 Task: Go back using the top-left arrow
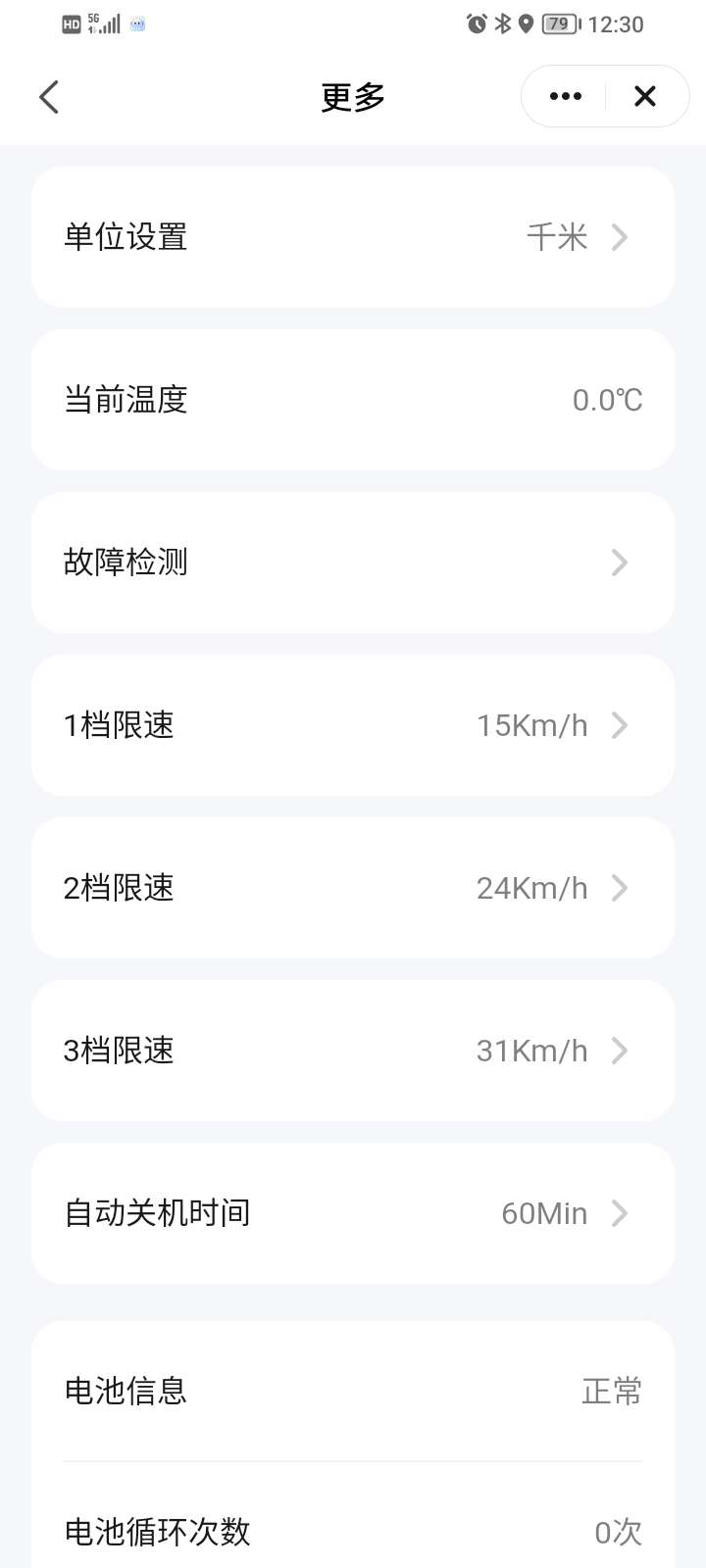[x=49, y=97]
